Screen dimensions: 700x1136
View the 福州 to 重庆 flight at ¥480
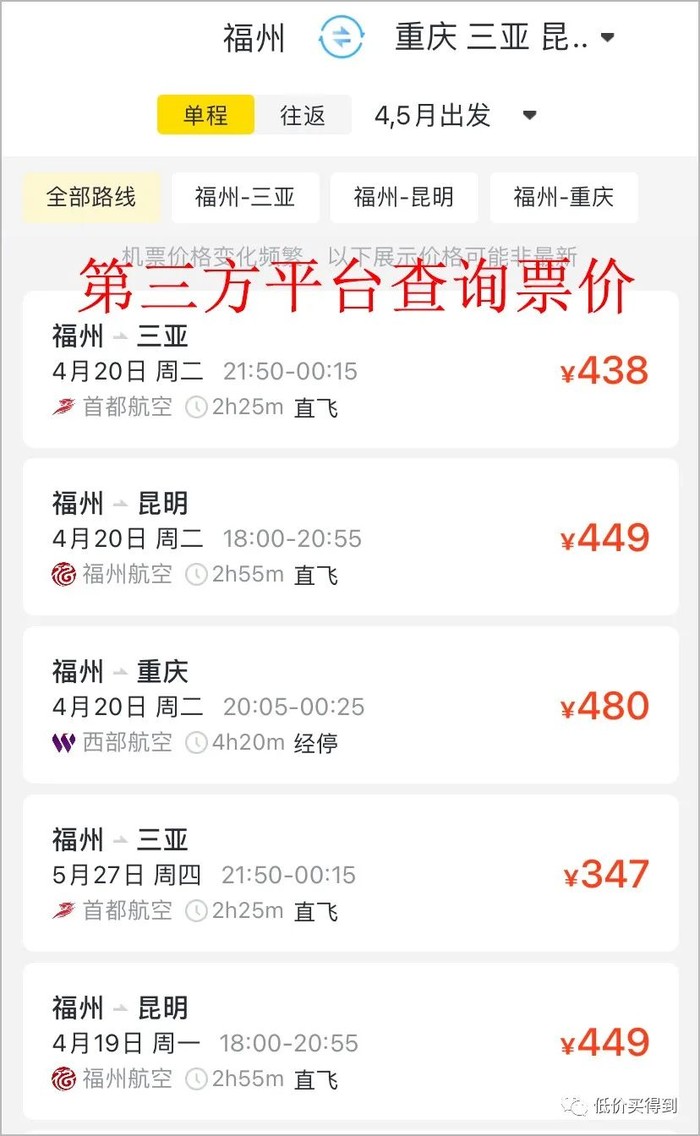350,706
